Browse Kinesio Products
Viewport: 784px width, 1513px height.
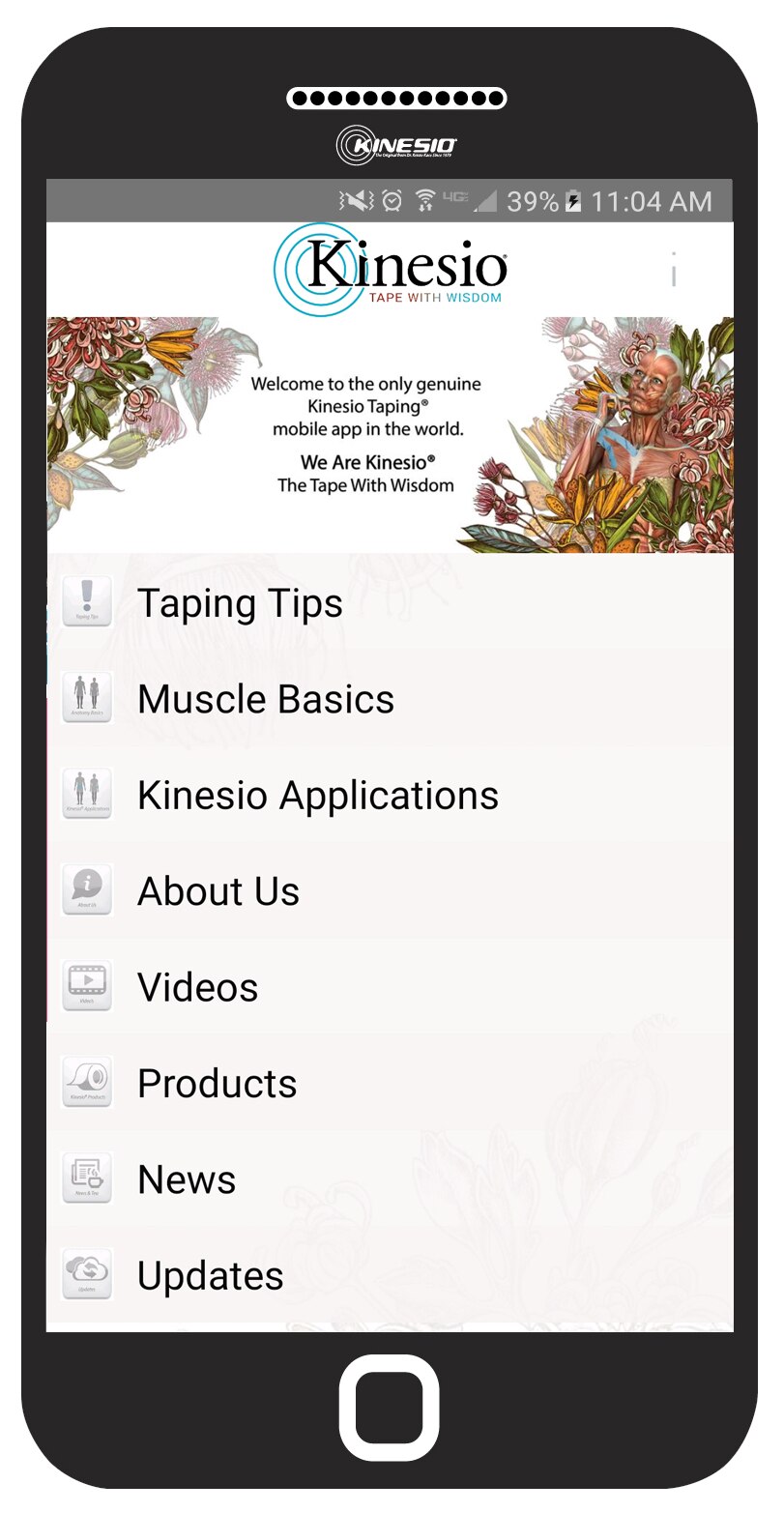click(x=217, y=1084)
